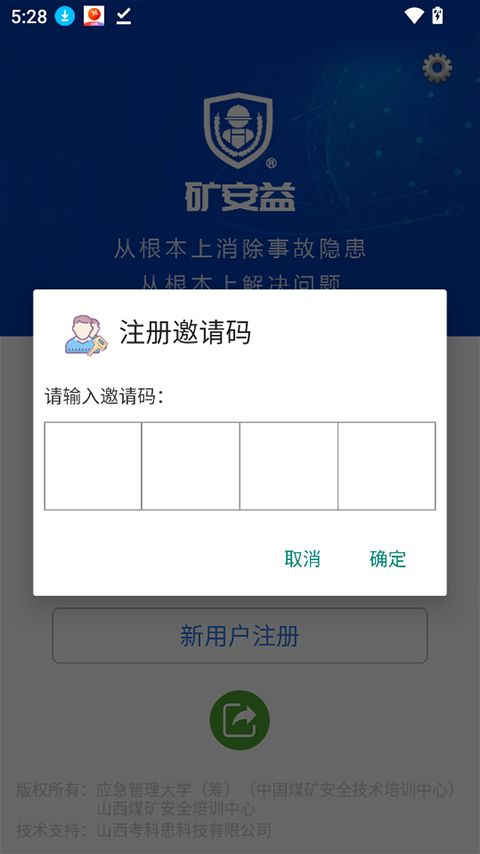Tap 取消 to cancel the dialog
The width and height of the screenshot is (480, 854).
point(302,559)
